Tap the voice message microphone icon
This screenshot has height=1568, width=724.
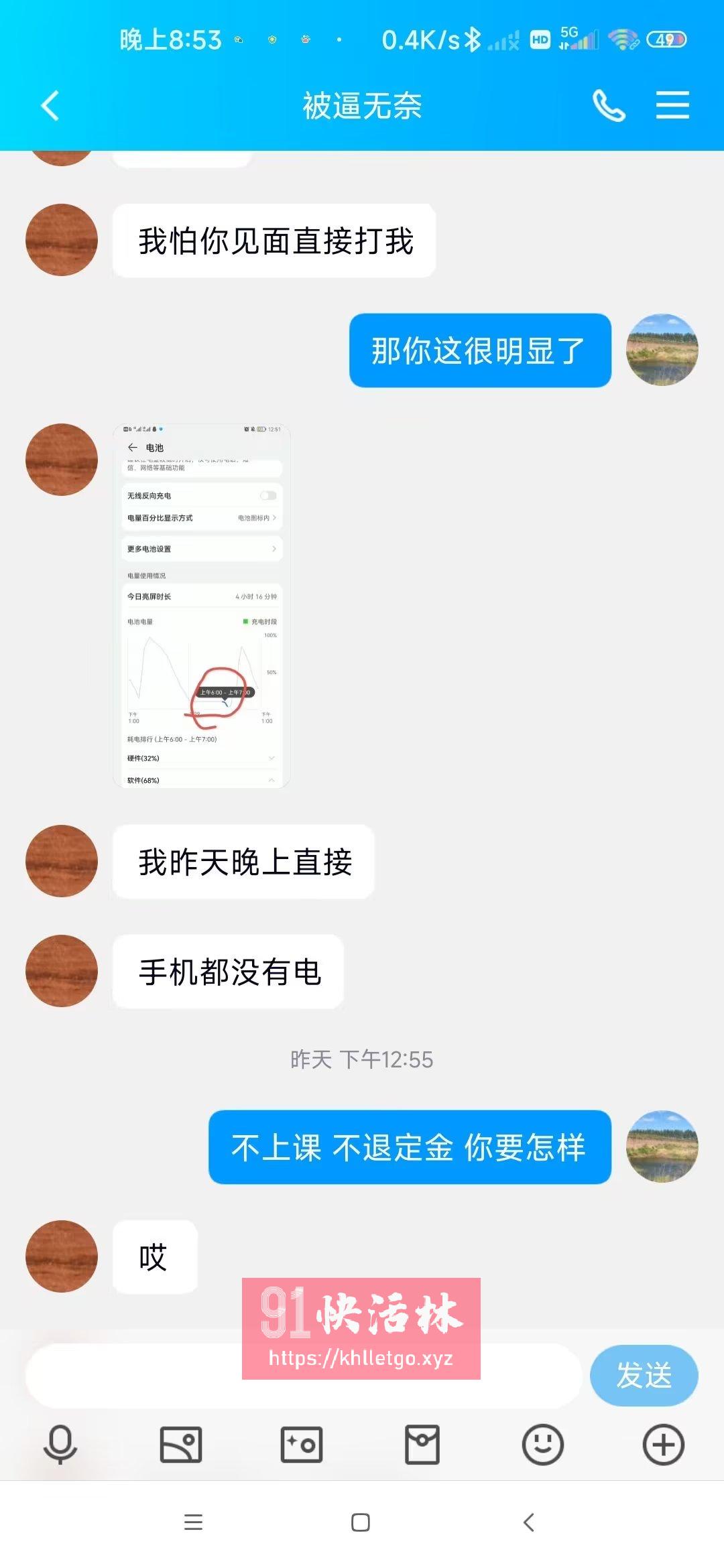[60, 1445]
